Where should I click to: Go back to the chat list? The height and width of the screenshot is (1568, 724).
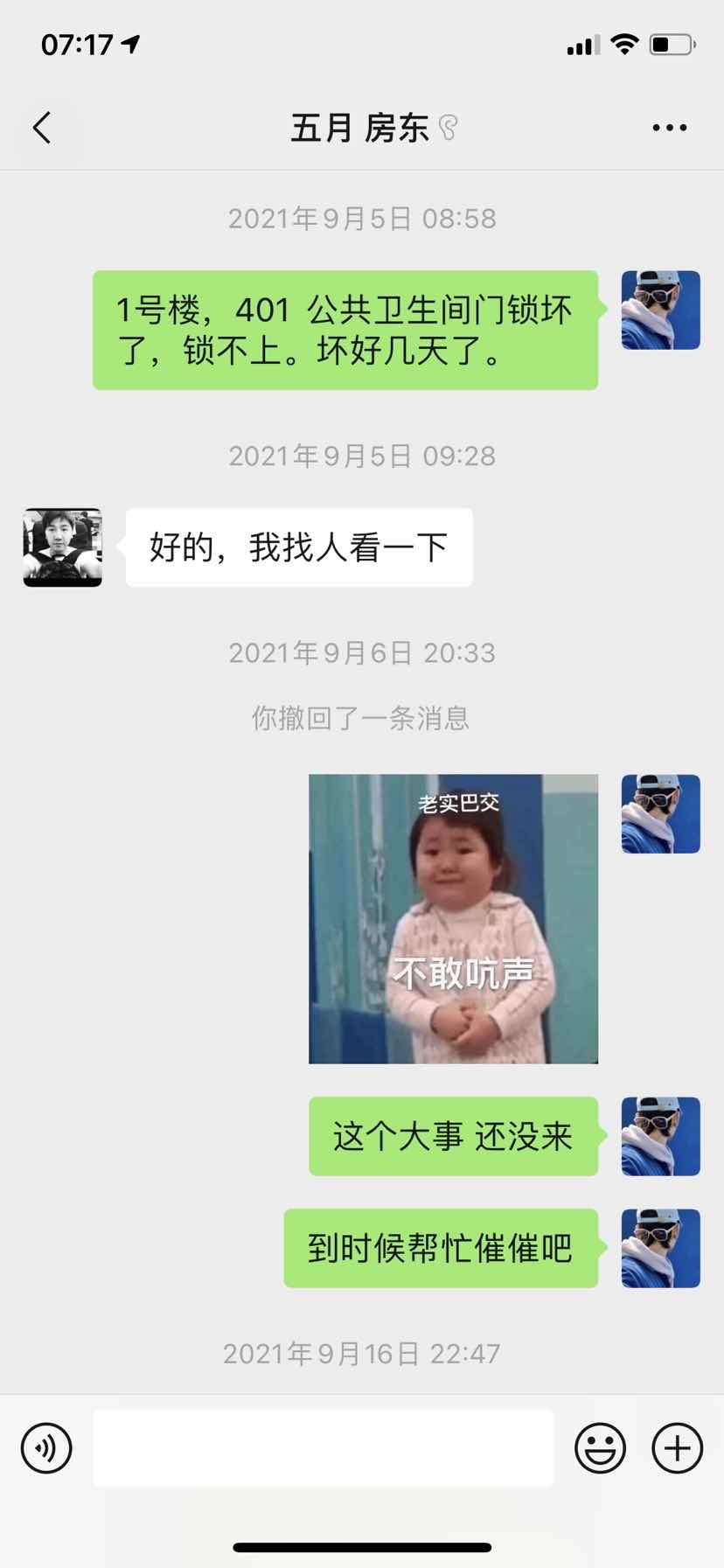[42, 128]
